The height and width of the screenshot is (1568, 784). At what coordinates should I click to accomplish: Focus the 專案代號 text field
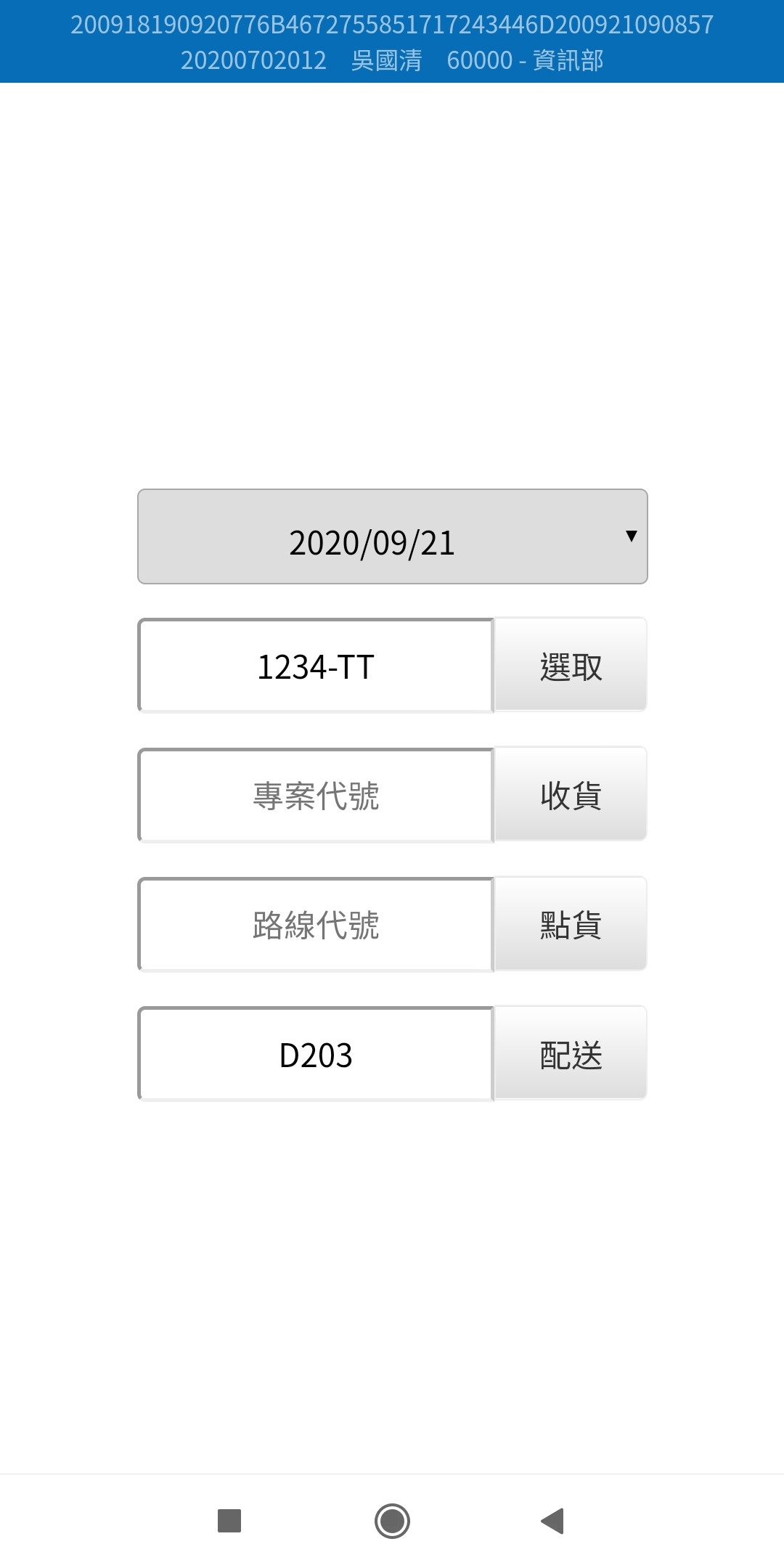pos(316,796)
